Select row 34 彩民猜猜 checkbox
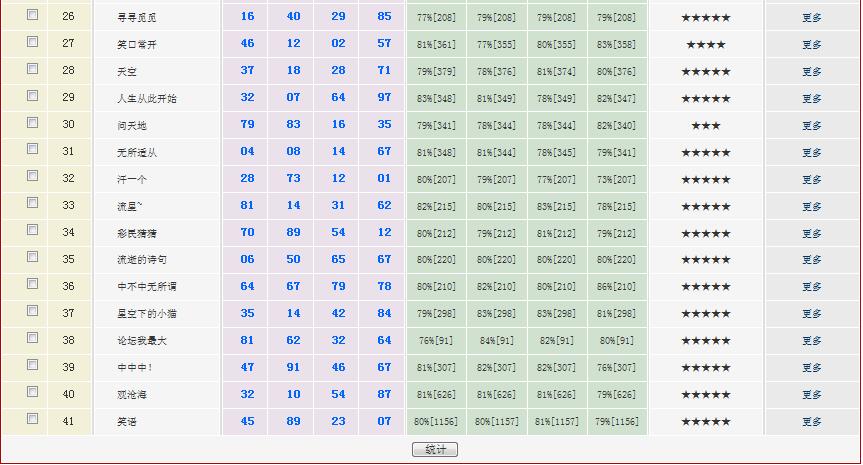The height and width of the screenshot is (465, 863). coord(33,230)
